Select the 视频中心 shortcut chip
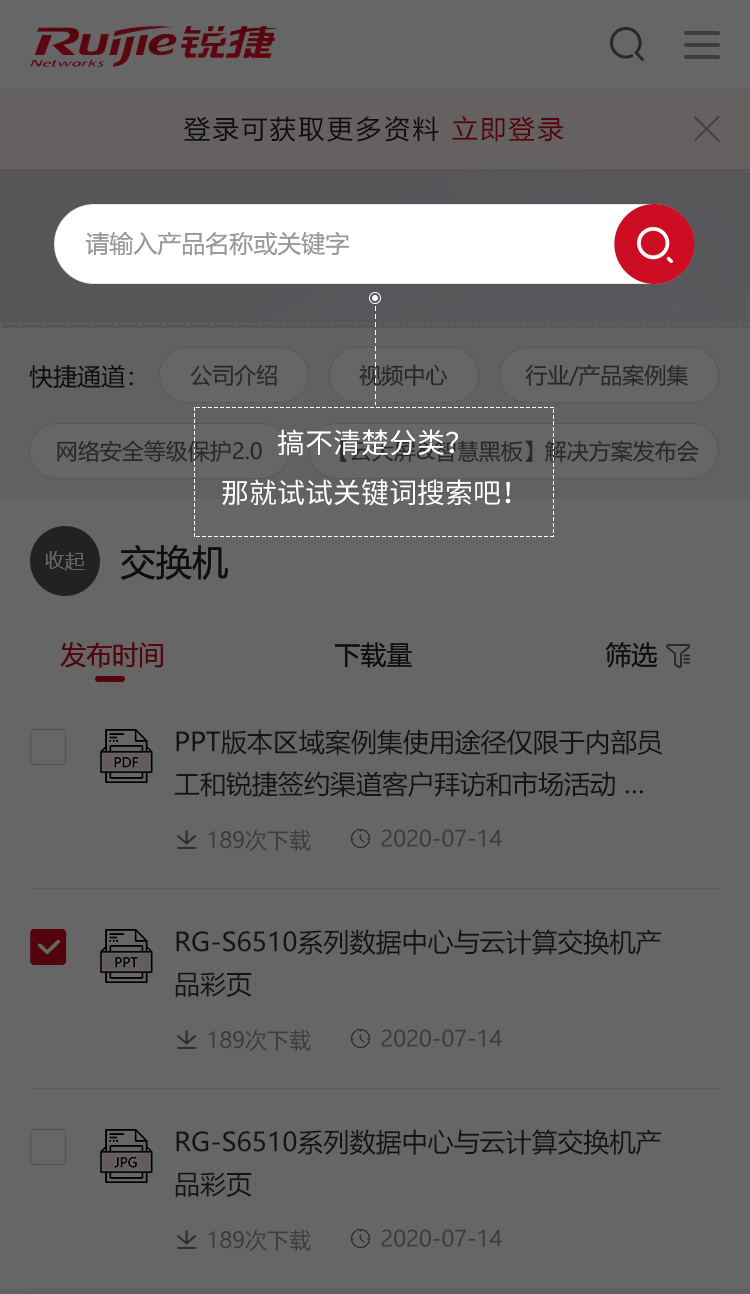Screen dimensions: 750x1294 403,376
